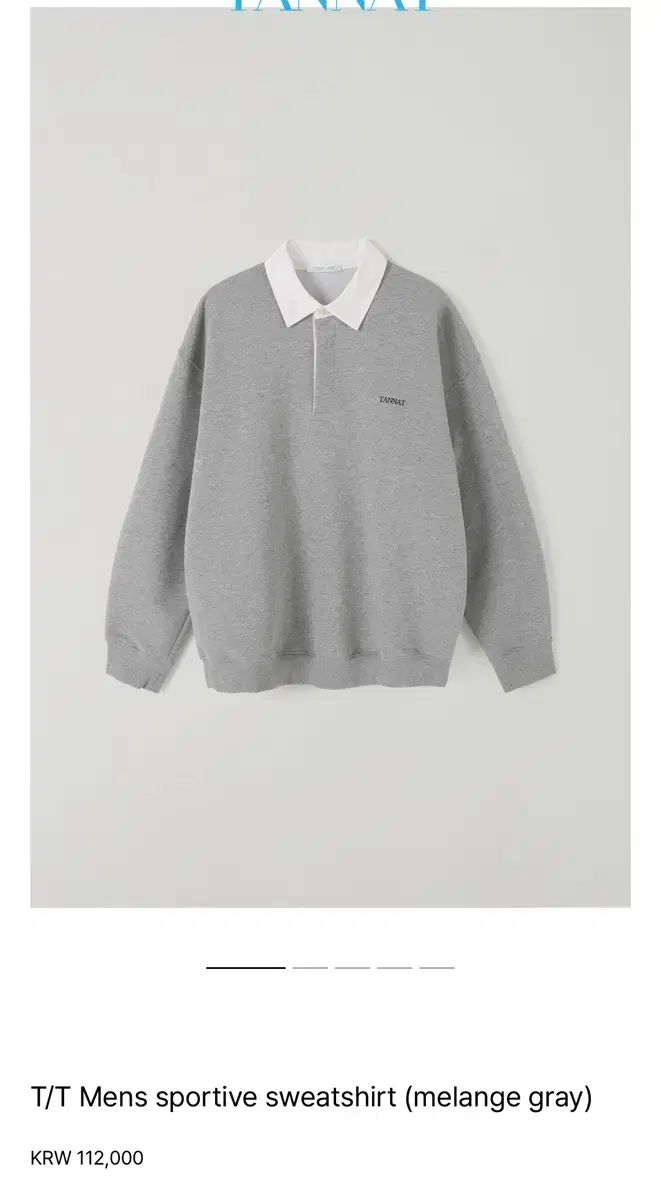Select the second image indicator dash
Screen dimensions: 661x1200
pos(310,968)
